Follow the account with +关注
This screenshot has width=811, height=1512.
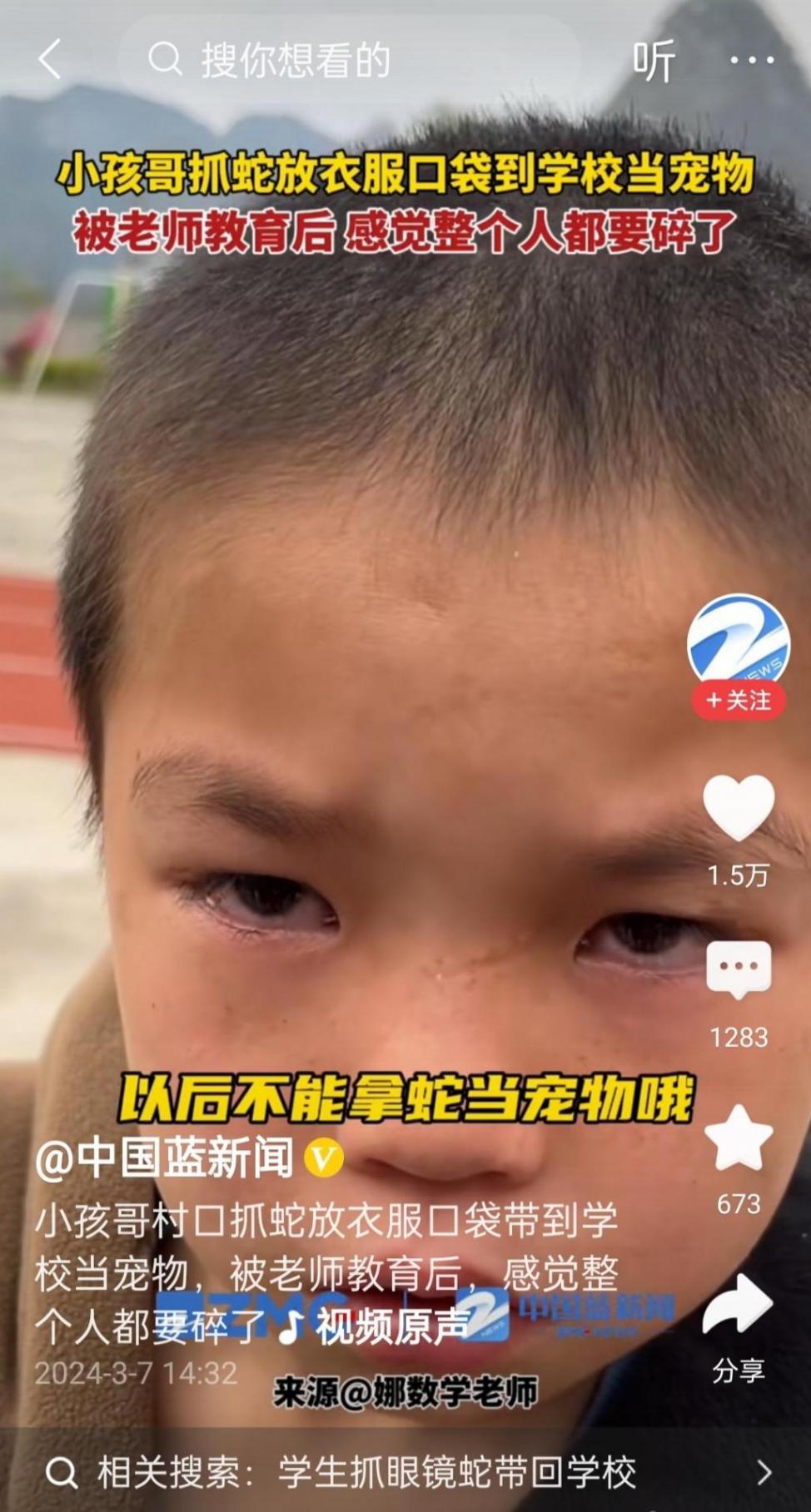pos(738,701)
